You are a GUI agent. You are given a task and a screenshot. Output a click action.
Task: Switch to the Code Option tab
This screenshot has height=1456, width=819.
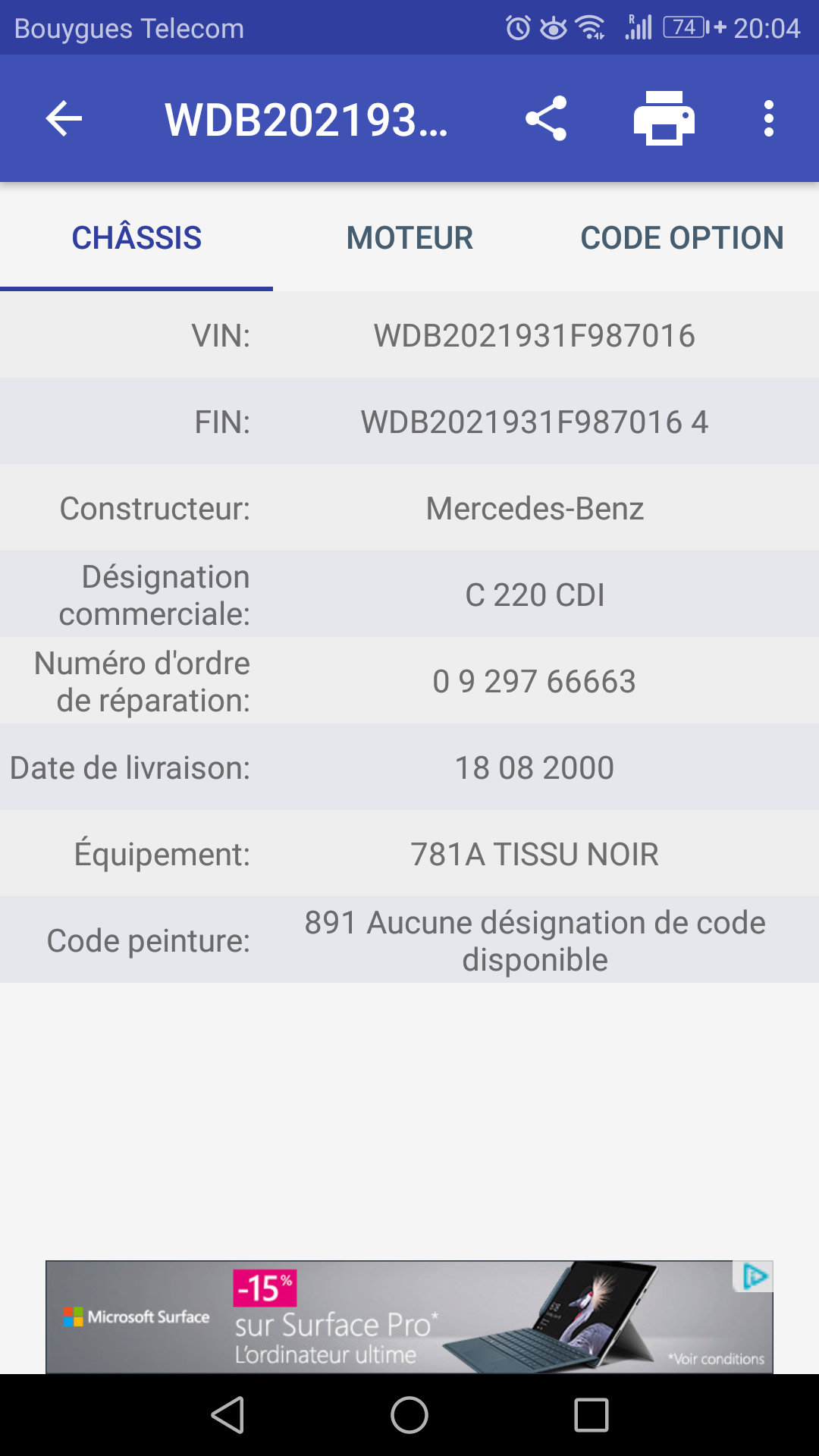[x=682, y=238]
